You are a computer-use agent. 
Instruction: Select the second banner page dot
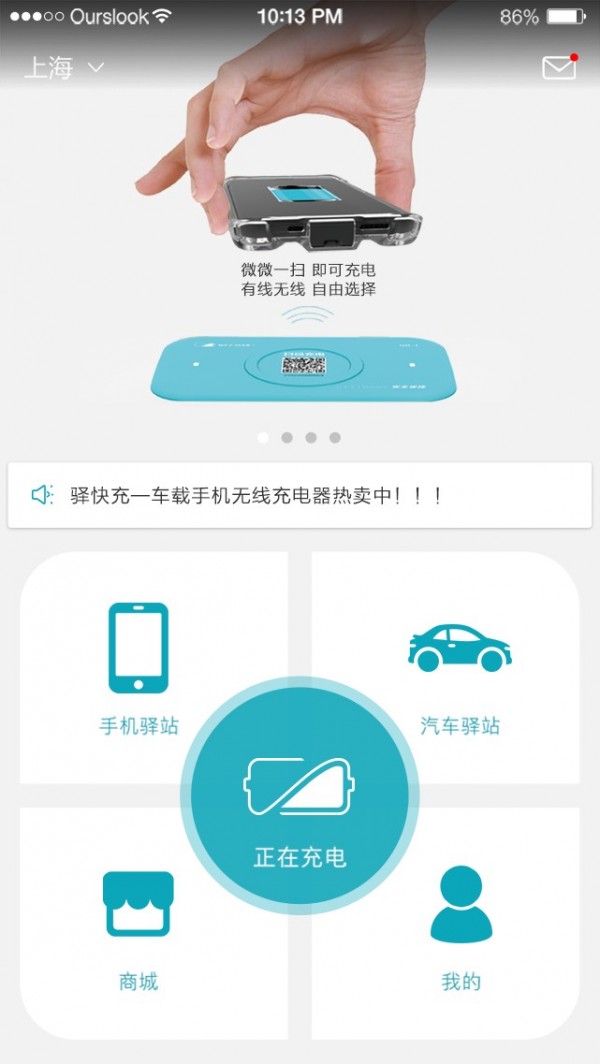click(287, 437)
